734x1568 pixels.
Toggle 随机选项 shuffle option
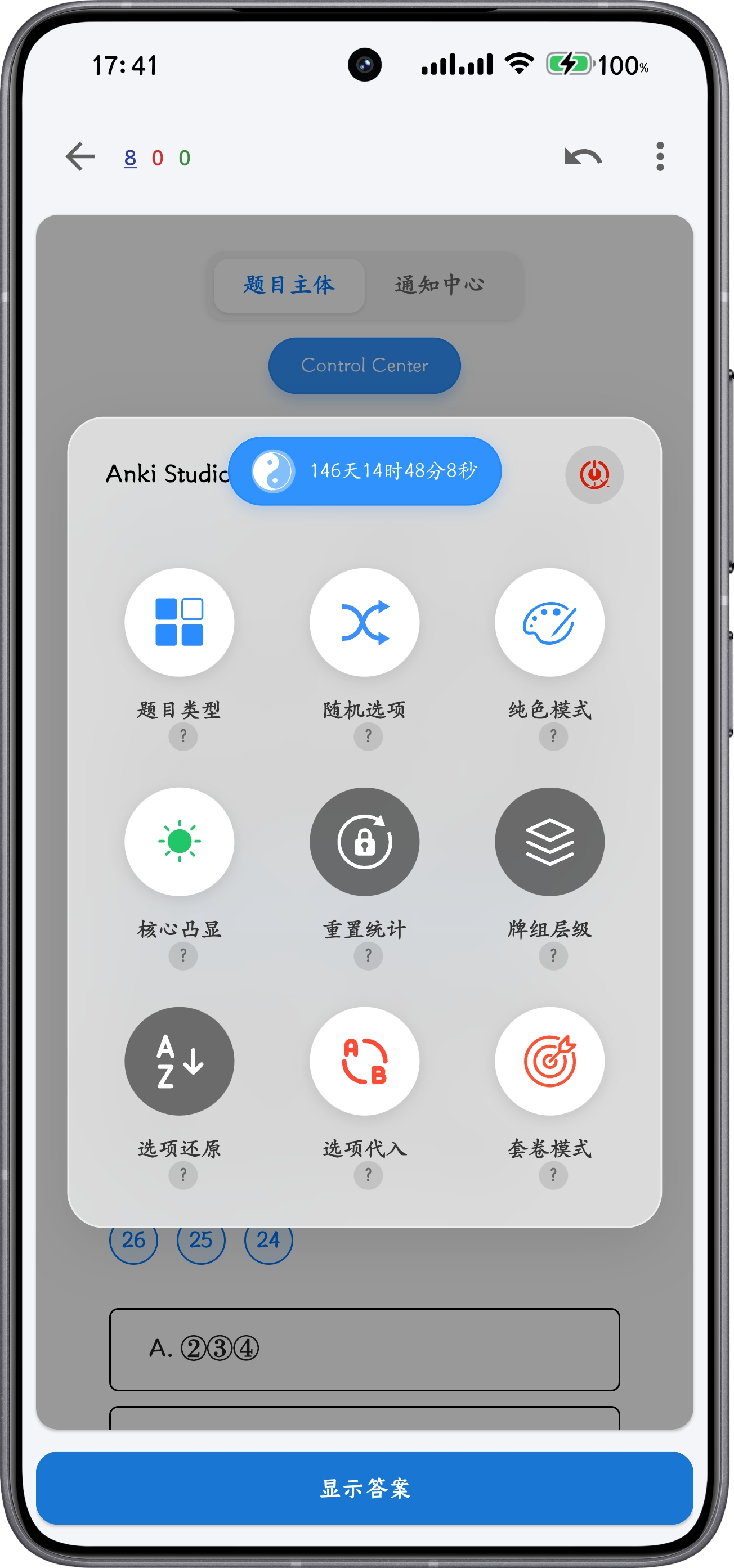pyautogui.click(x=364, y=622)
